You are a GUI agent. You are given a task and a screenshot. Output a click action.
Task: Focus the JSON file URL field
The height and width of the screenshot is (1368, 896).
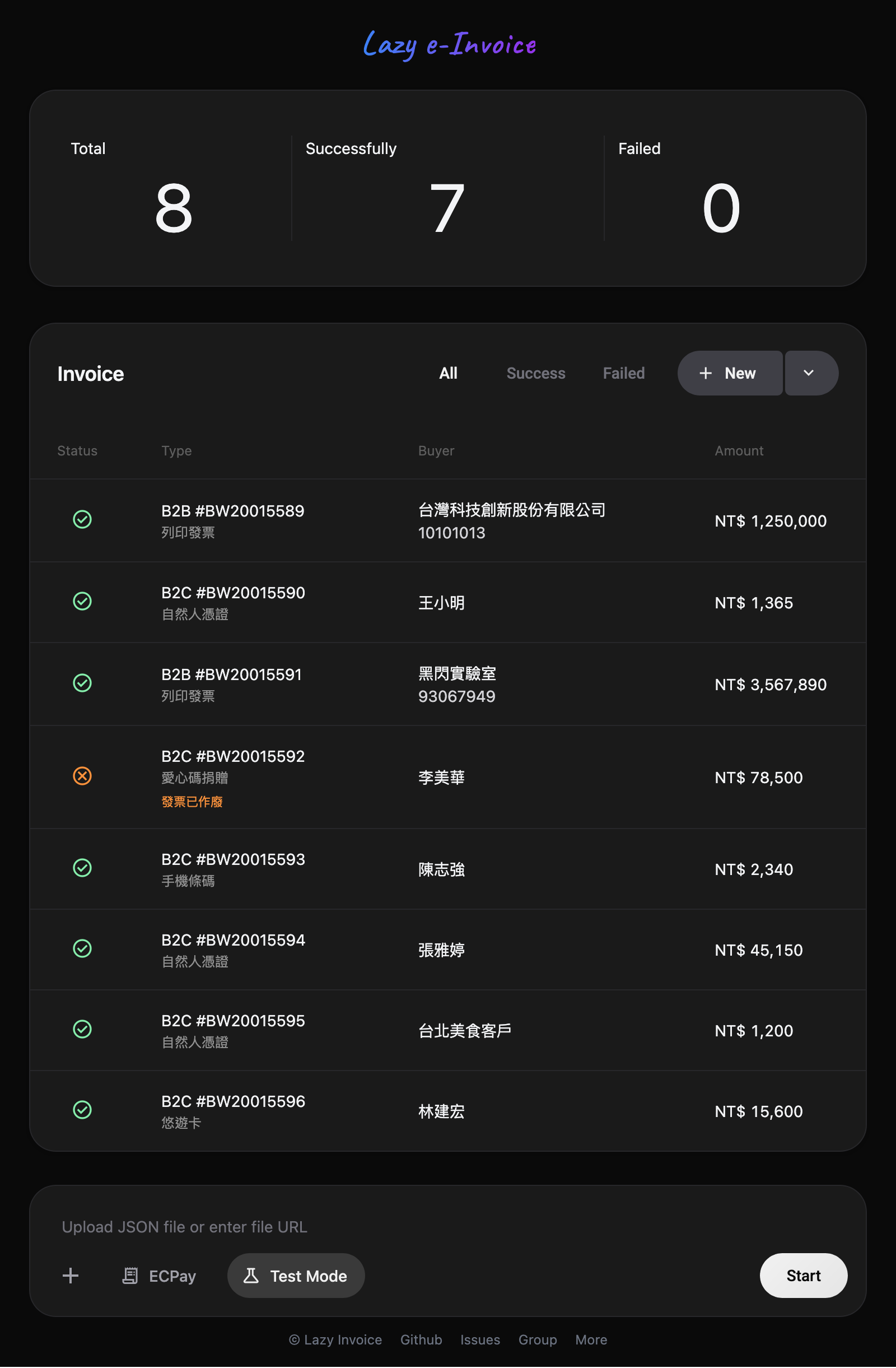pos(402,1227)
